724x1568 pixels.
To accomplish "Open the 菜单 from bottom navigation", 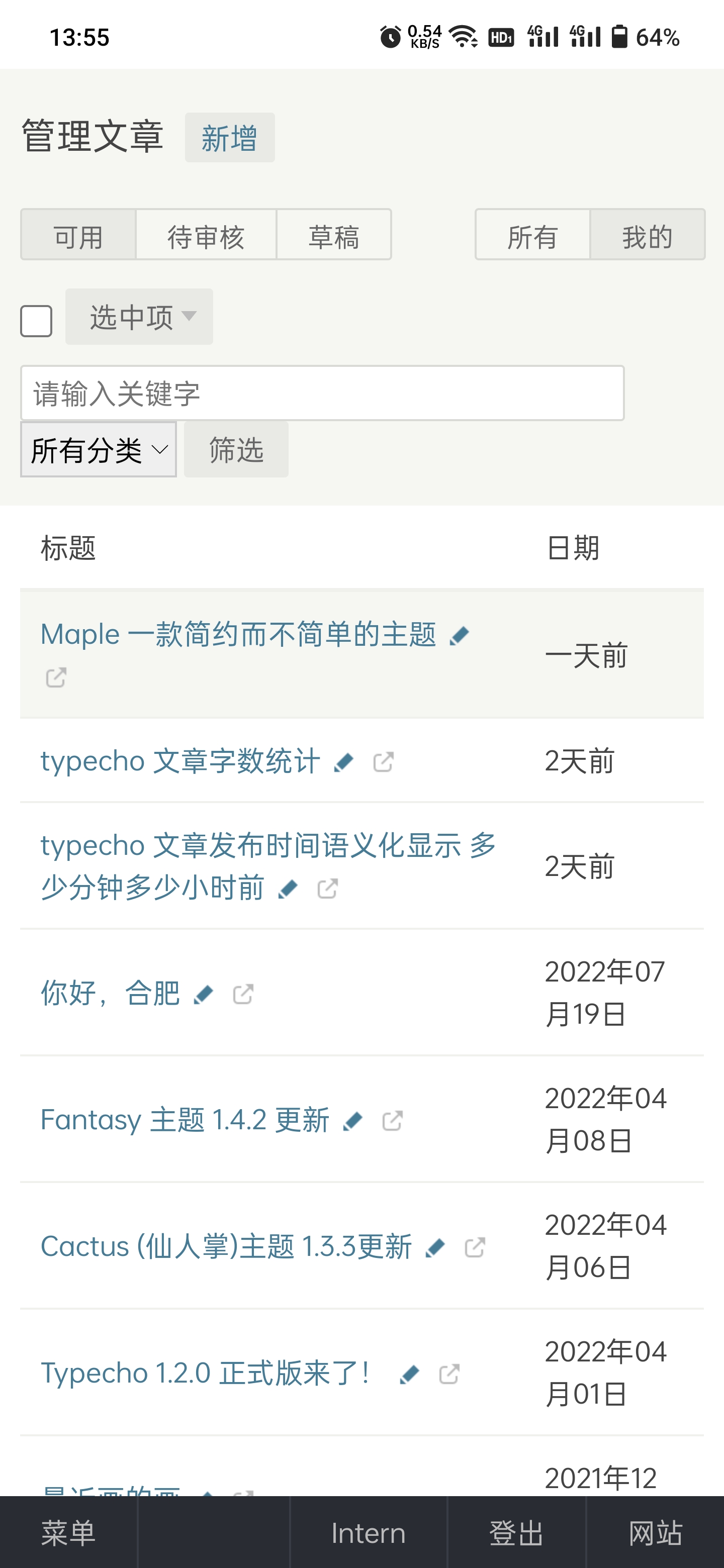I will coord(67,1534).
